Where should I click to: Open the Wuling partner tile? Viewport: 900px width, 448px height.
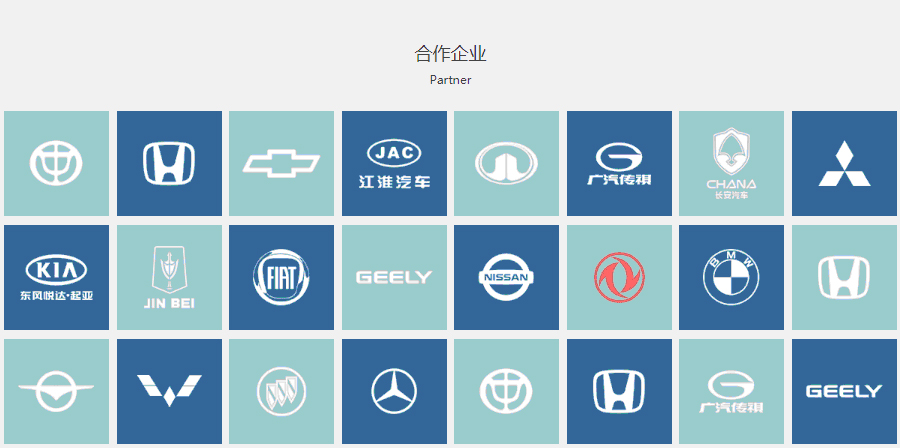pyautogui.click(x=169, y=390)
